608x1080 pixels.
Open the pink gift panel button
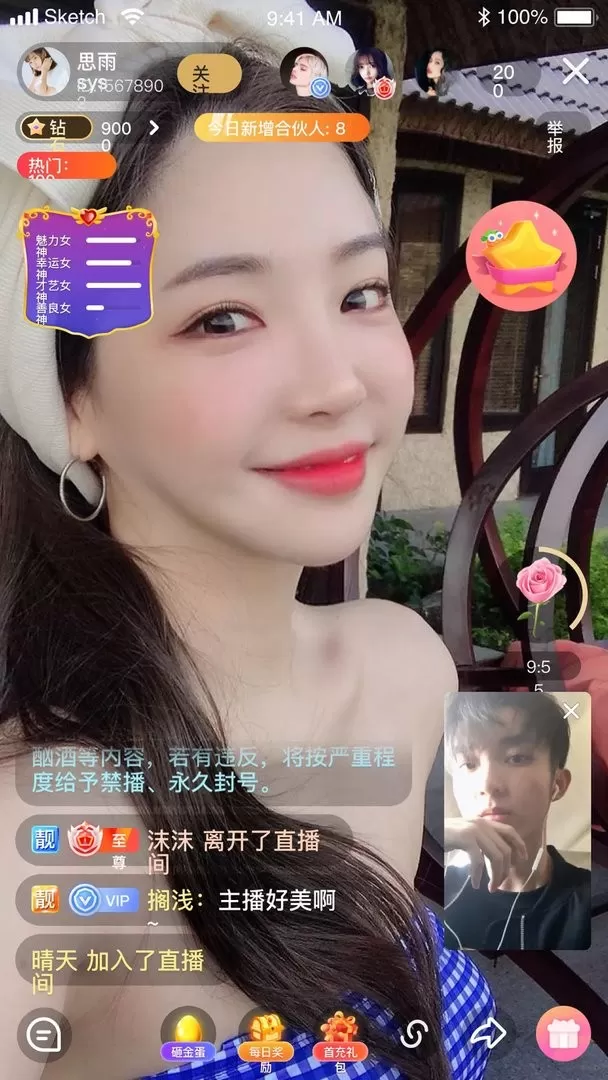[563, 1034]
